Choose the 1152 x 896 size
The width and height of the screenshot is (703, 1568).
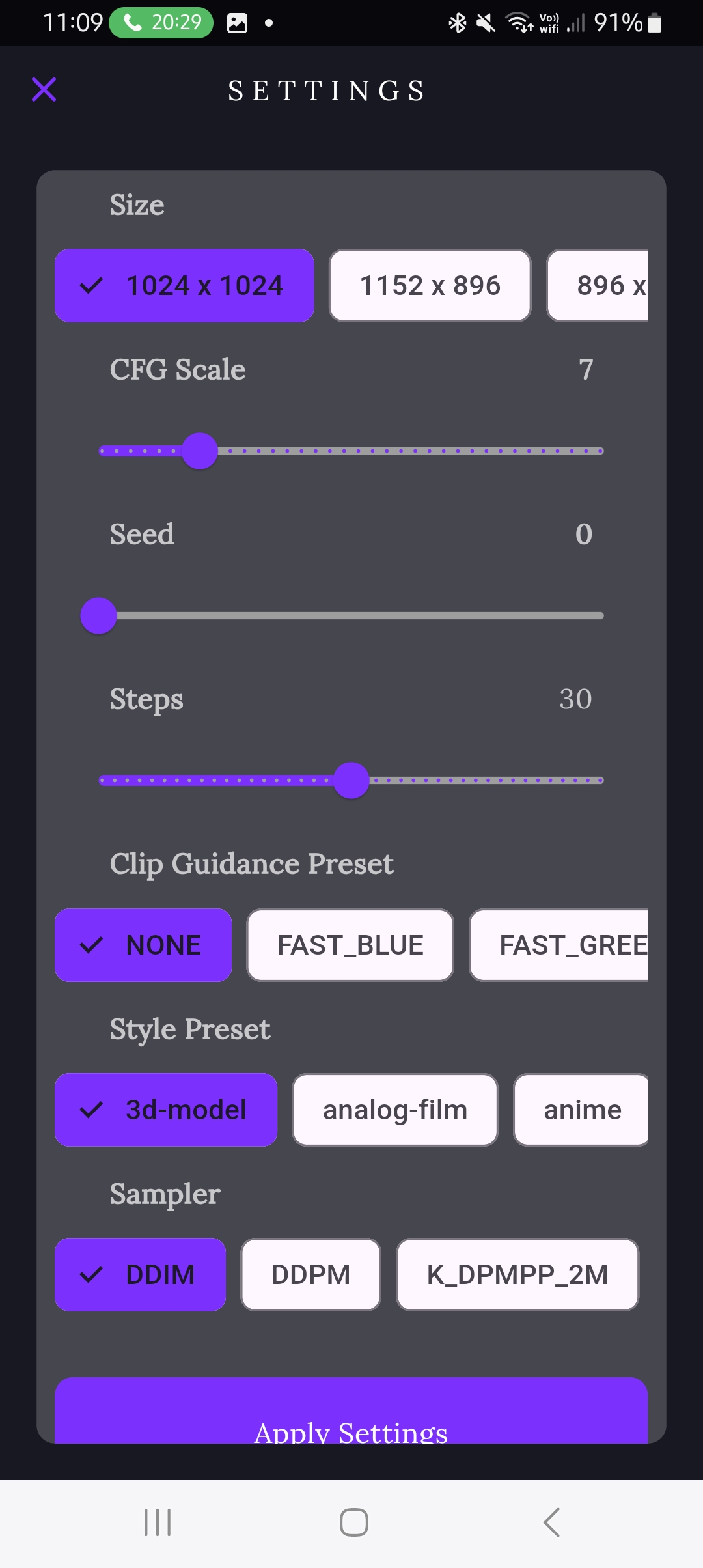430,286
